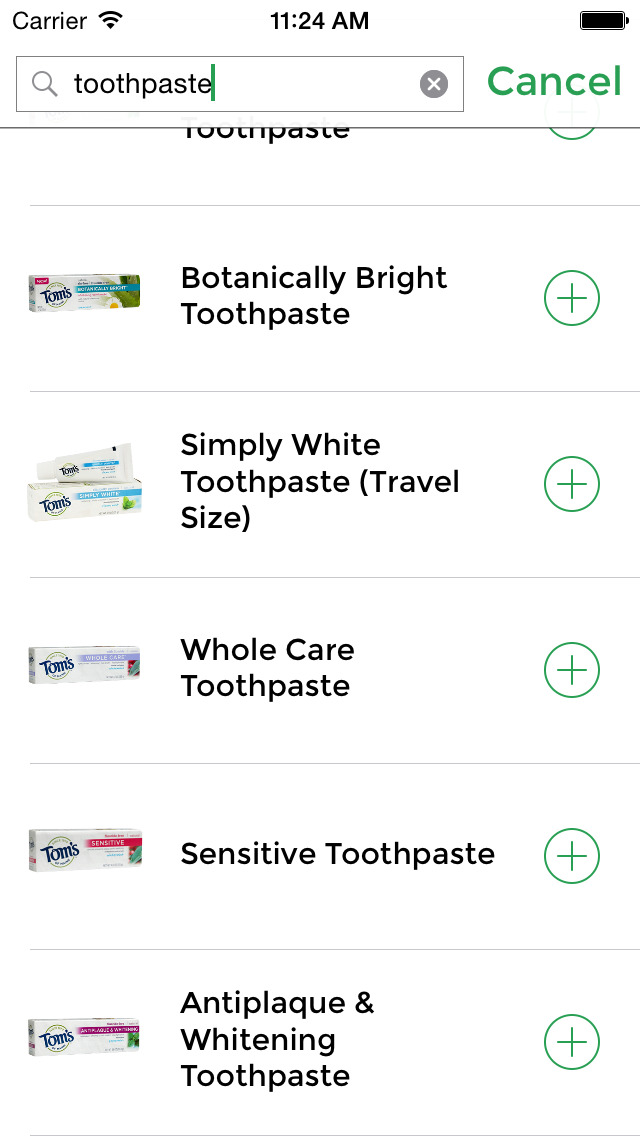Open the Sensitive Toothpaste result
The width and height of the screenshot is (640, 1136).
(x=337, y=854)
